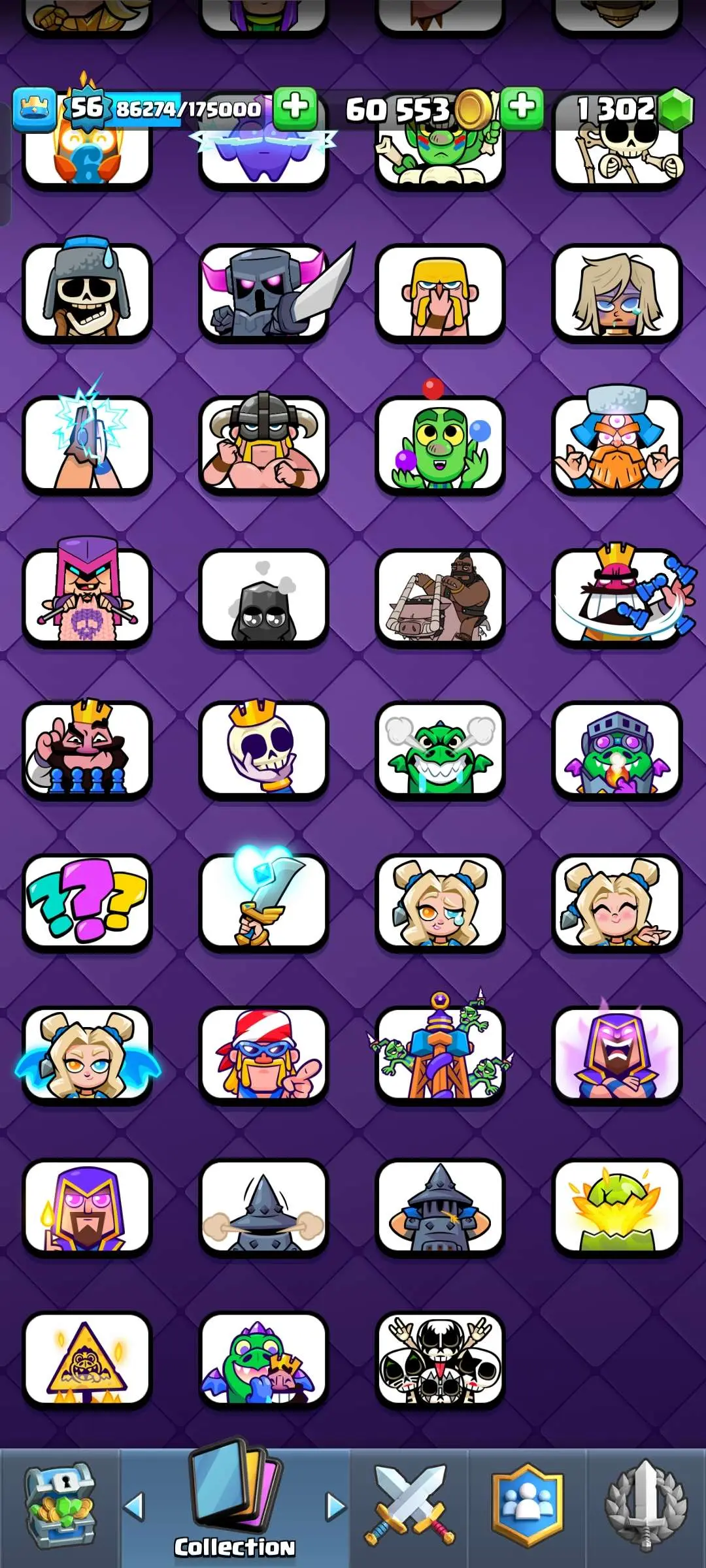This screenshot has width=706, height=1568.
Task: Open the Clan social tab
Action: point(528,1506)
